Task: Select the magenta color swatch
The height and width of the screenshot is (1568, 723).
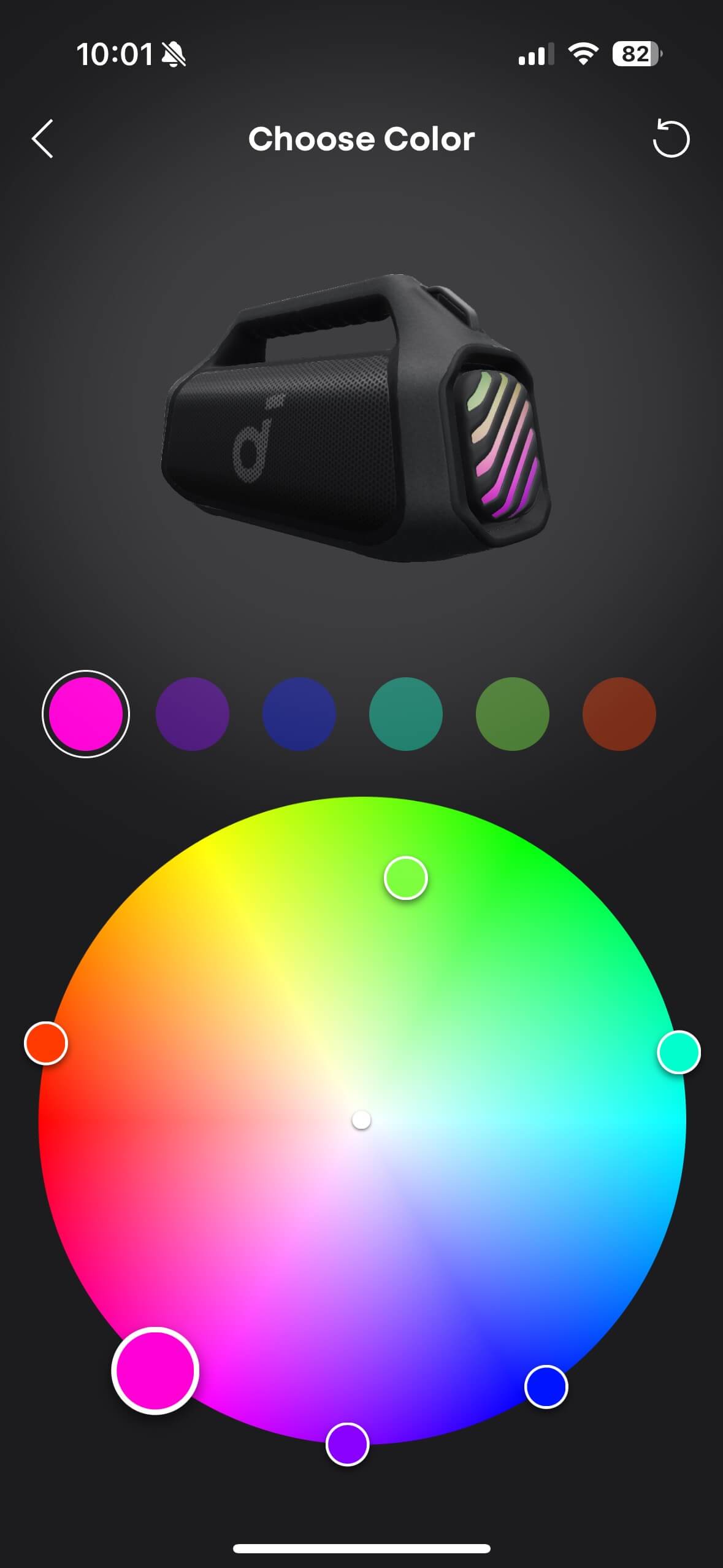Action: pos(86,714)
